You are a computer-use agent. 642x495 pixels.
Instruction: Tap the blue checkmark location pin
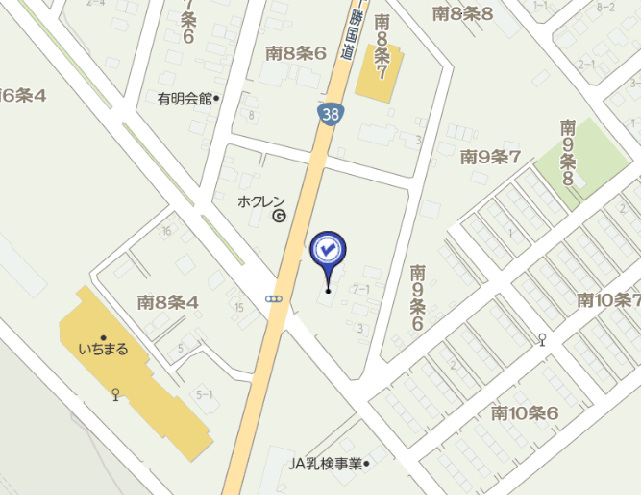(328, 250)
